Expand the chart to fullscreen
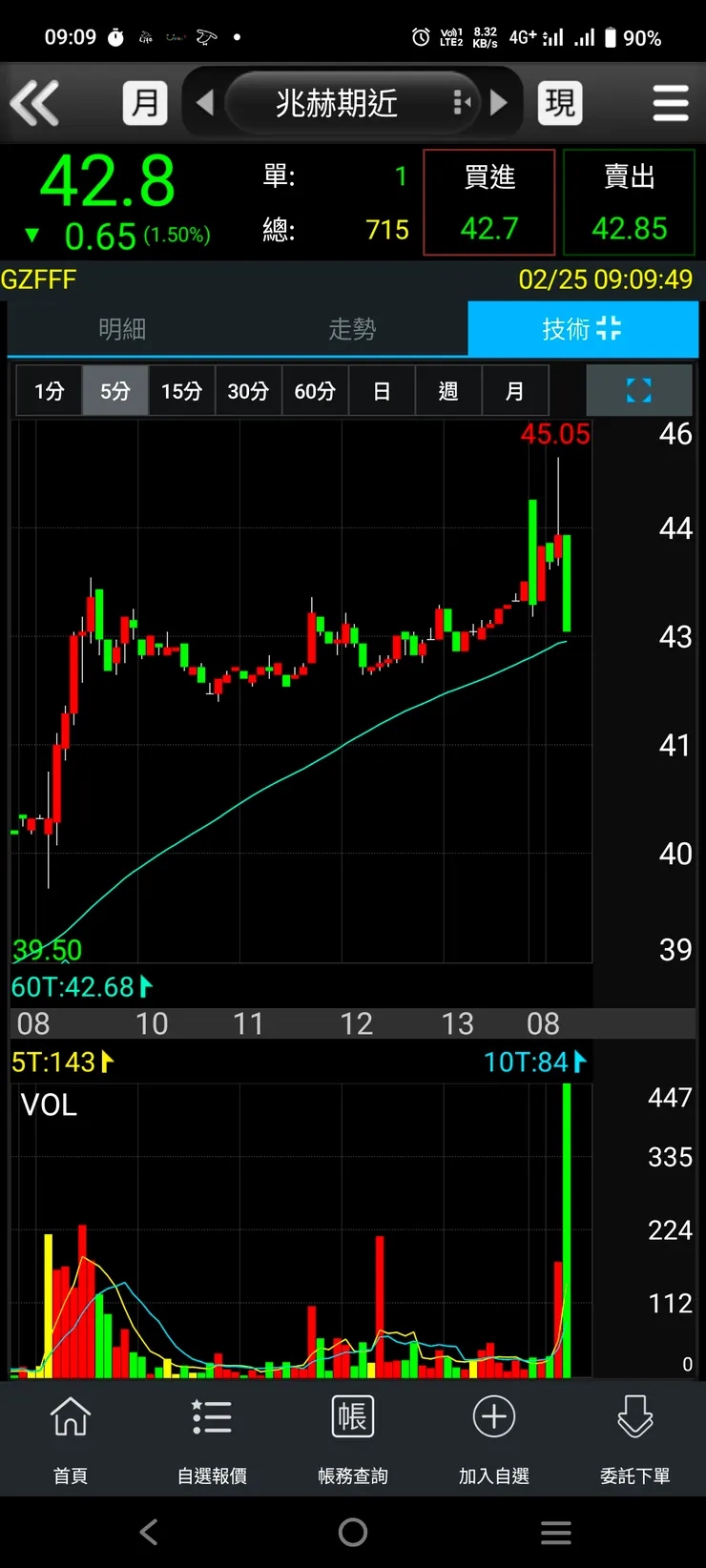 tap(638, 390)
